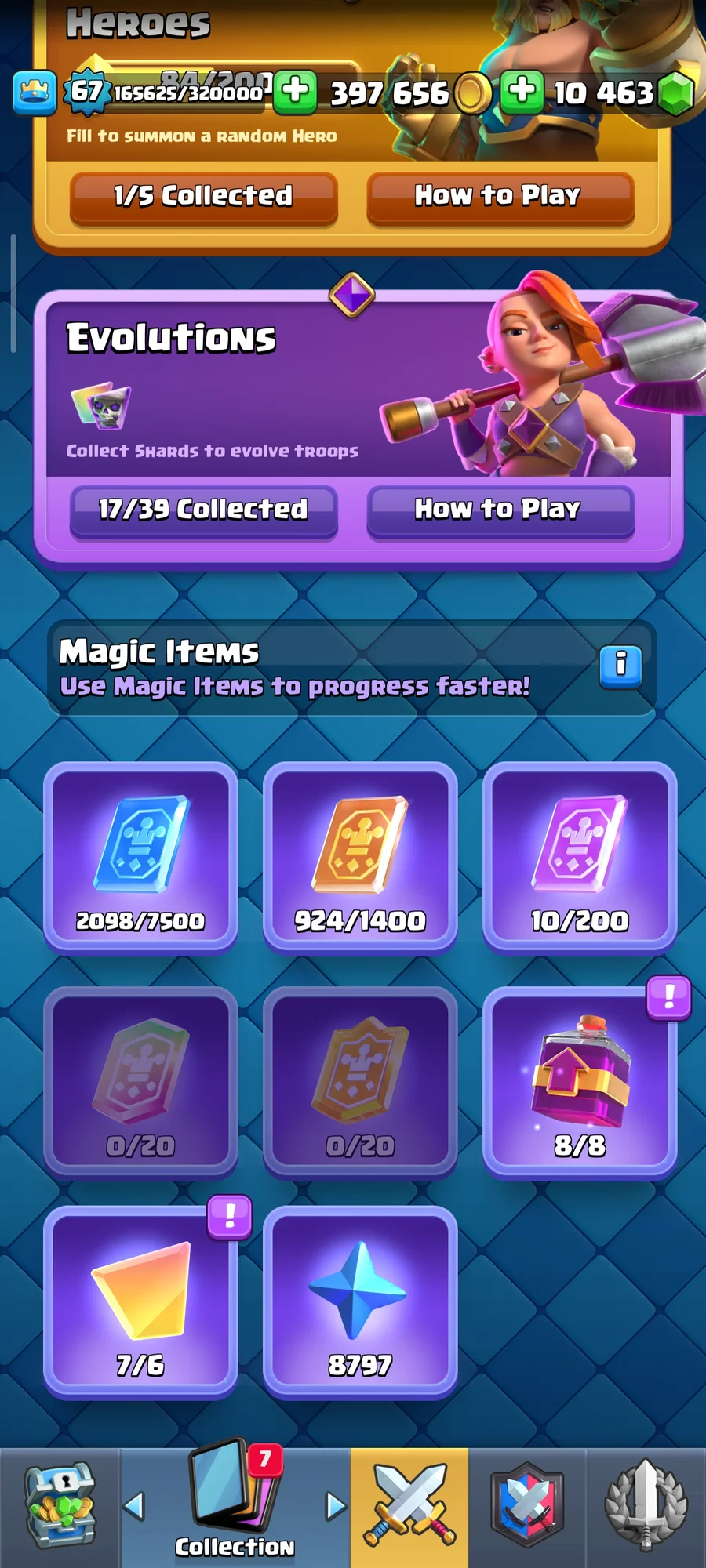Select the blue book tile 2098/7500

tap(140, 857)
